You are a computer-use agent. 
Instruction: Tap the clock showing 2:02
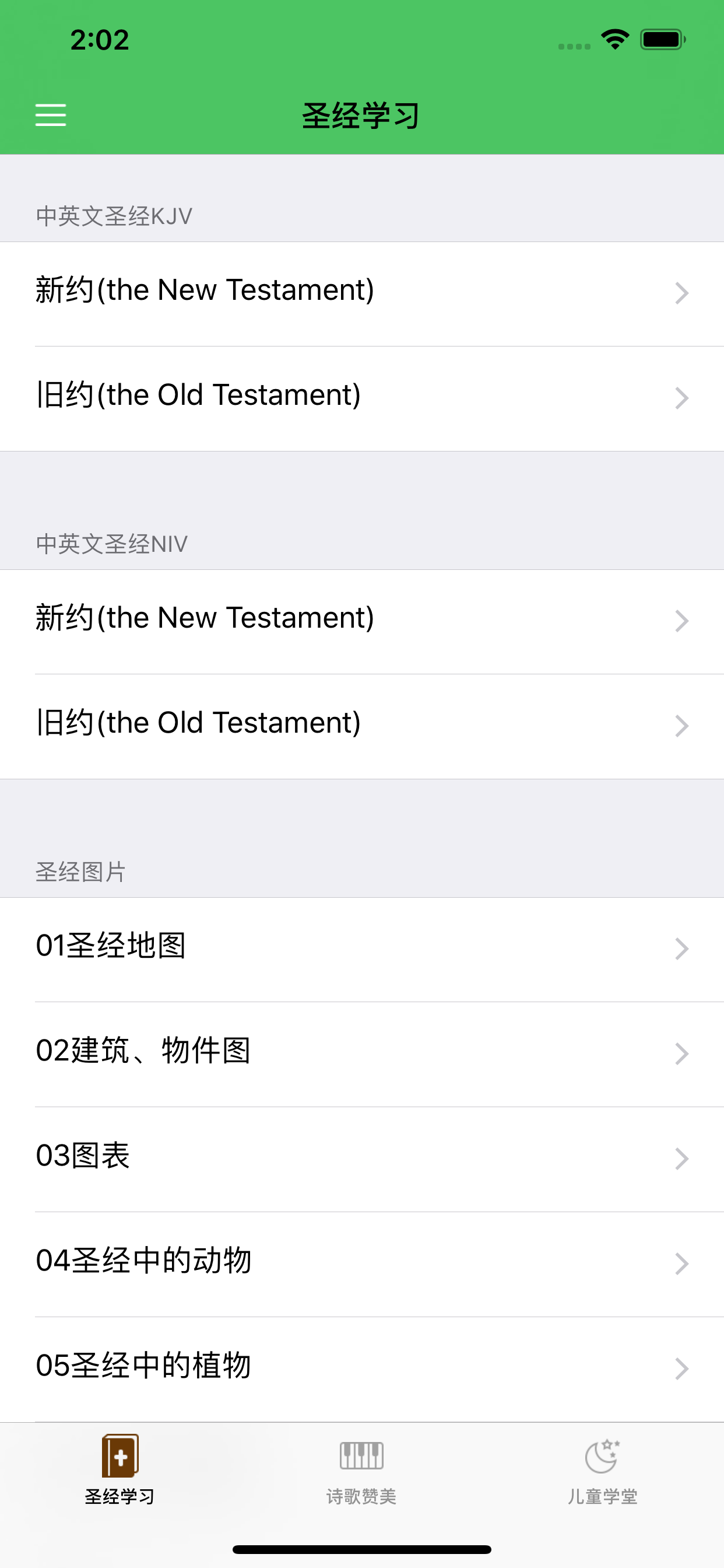(x=99, y=39)
